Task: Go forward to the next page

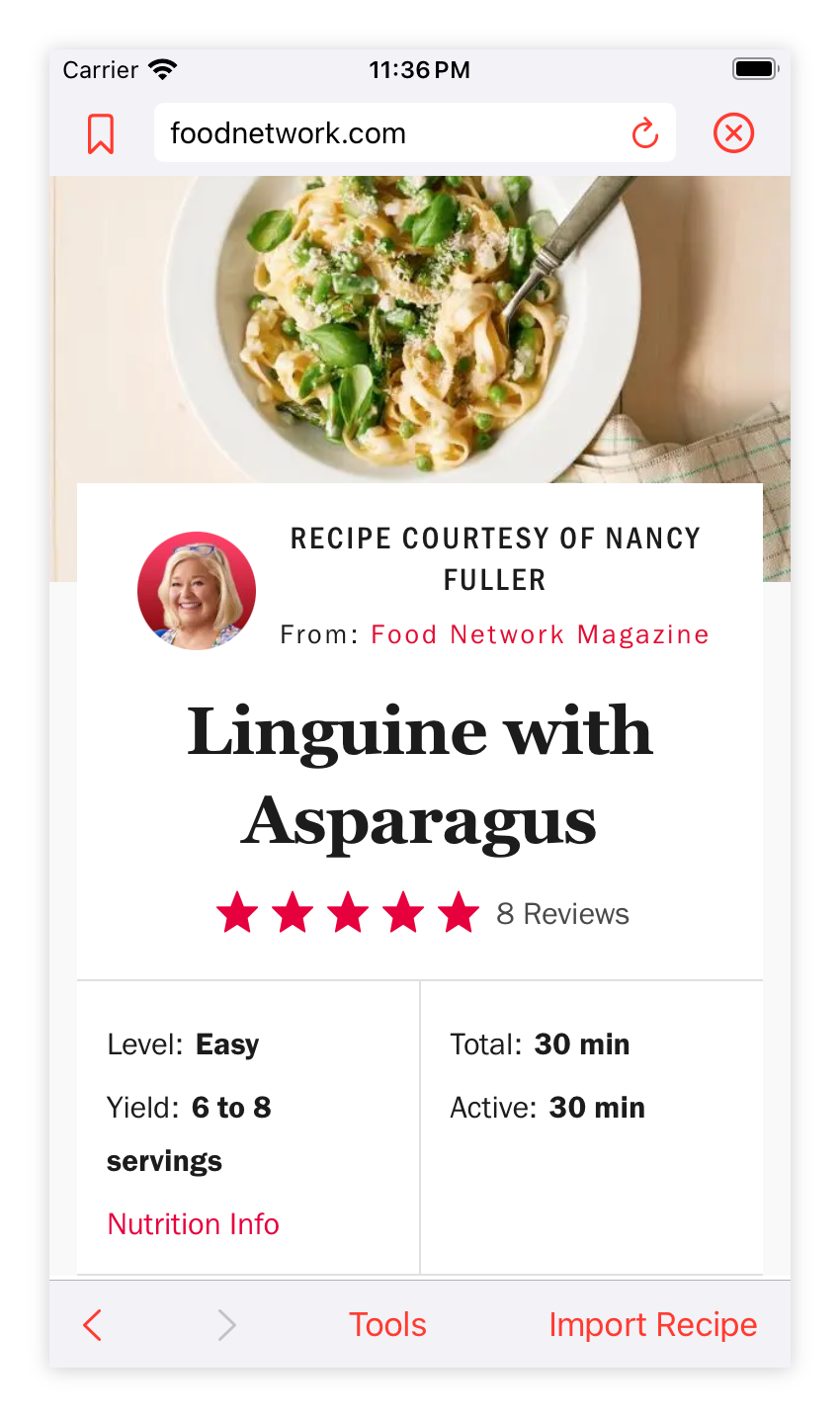Action: point(226,1324)
